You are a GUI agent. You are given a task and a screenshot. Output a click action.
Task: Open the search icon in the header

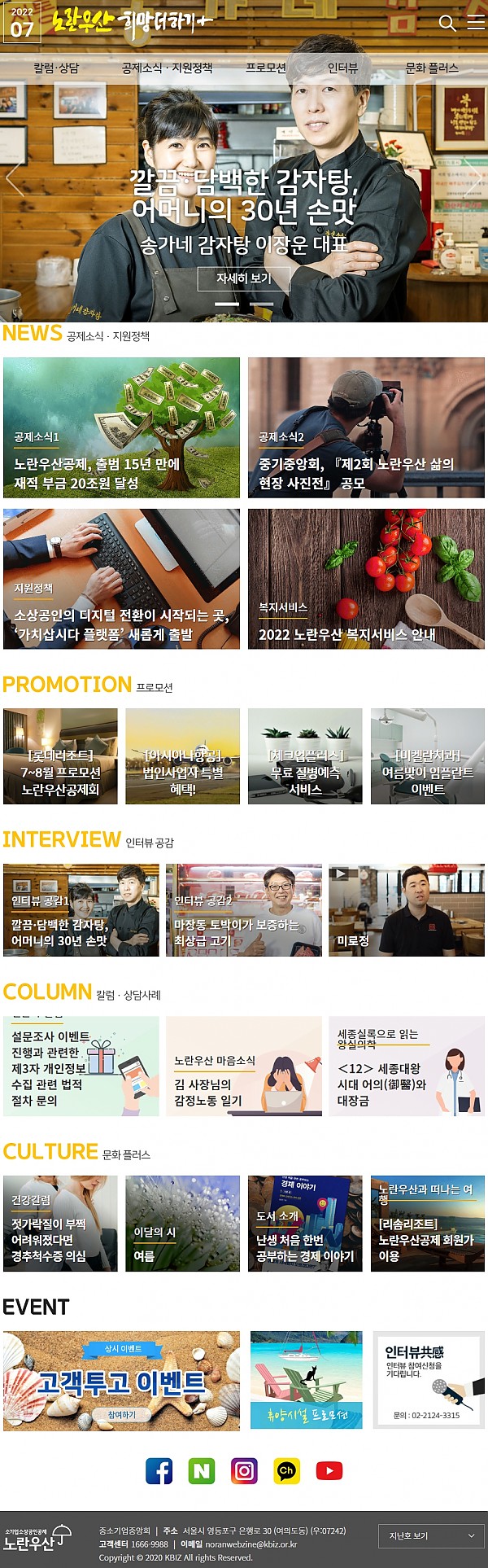coord(447,23)
